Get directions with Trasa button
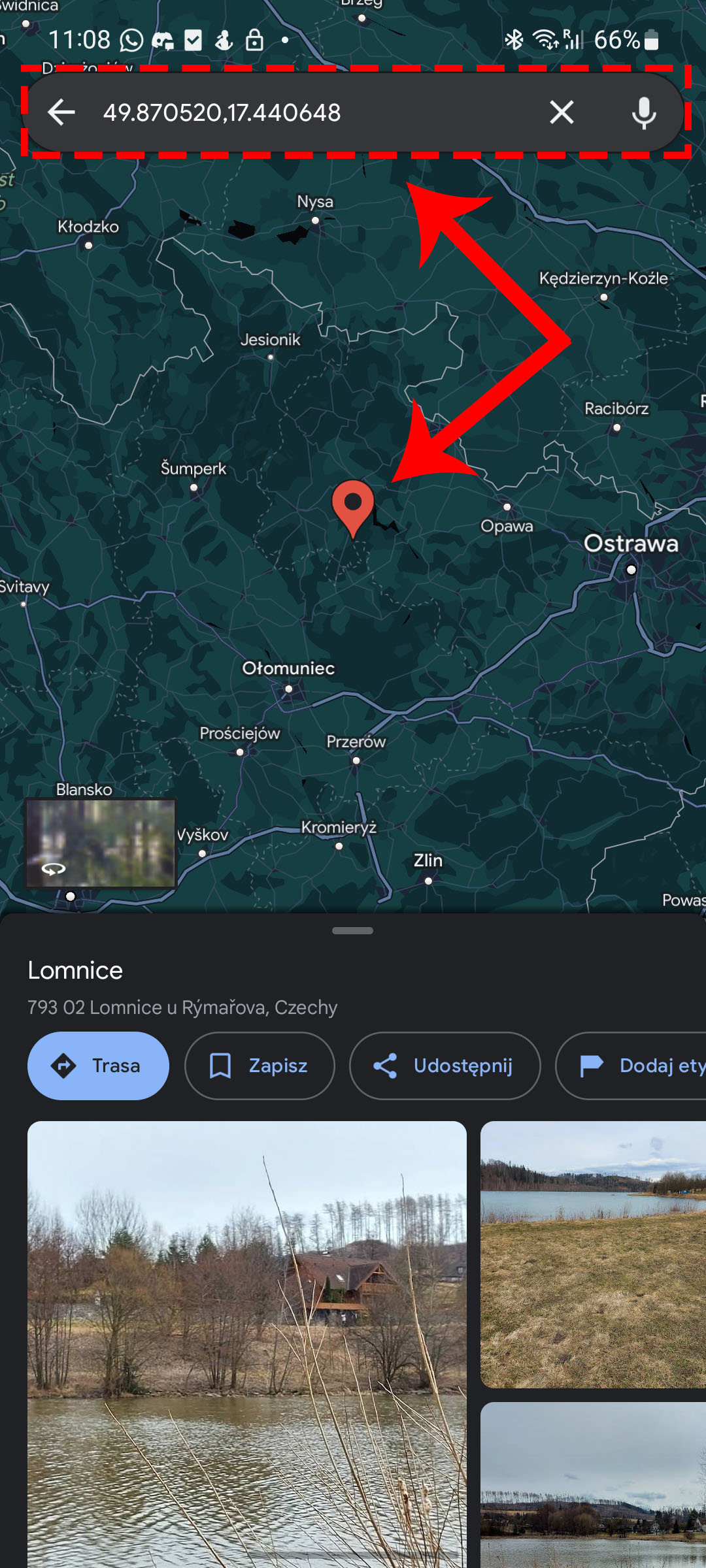Screen dimensions: 706x1568 pyautogui.click(x=98, y=1066)
